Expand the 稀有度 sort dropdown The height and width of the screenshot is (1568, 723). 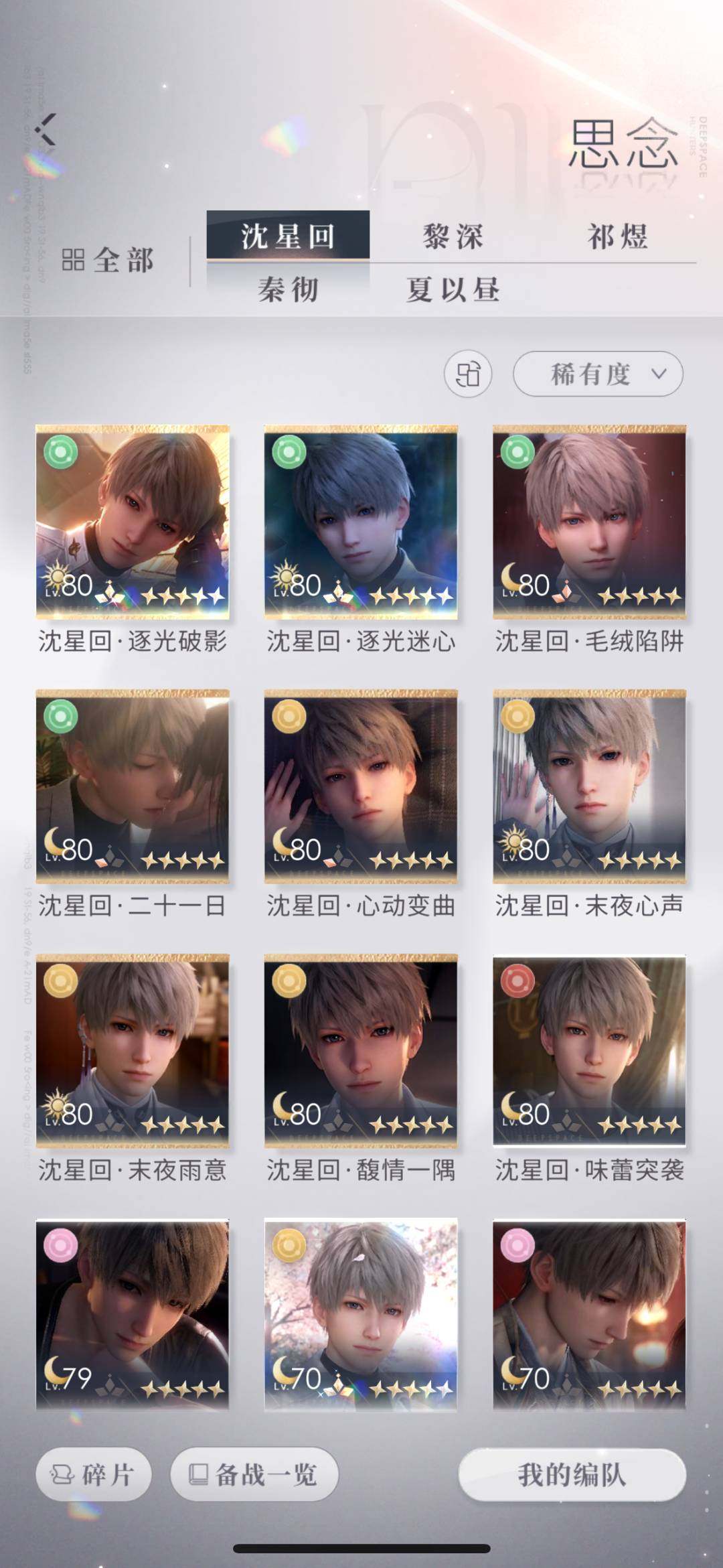point(598,374)
